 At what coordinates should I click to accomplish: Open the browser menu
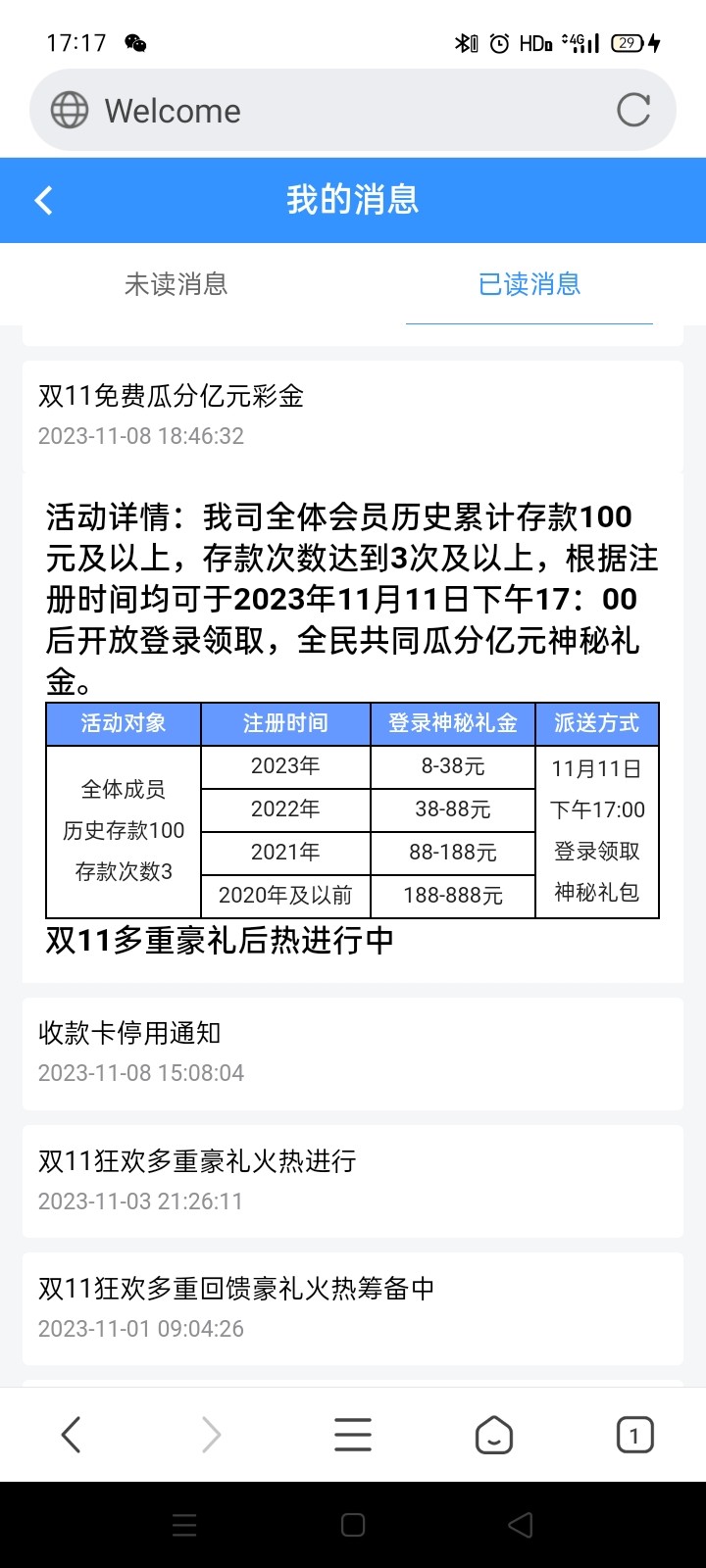(x=353, y=1436)
